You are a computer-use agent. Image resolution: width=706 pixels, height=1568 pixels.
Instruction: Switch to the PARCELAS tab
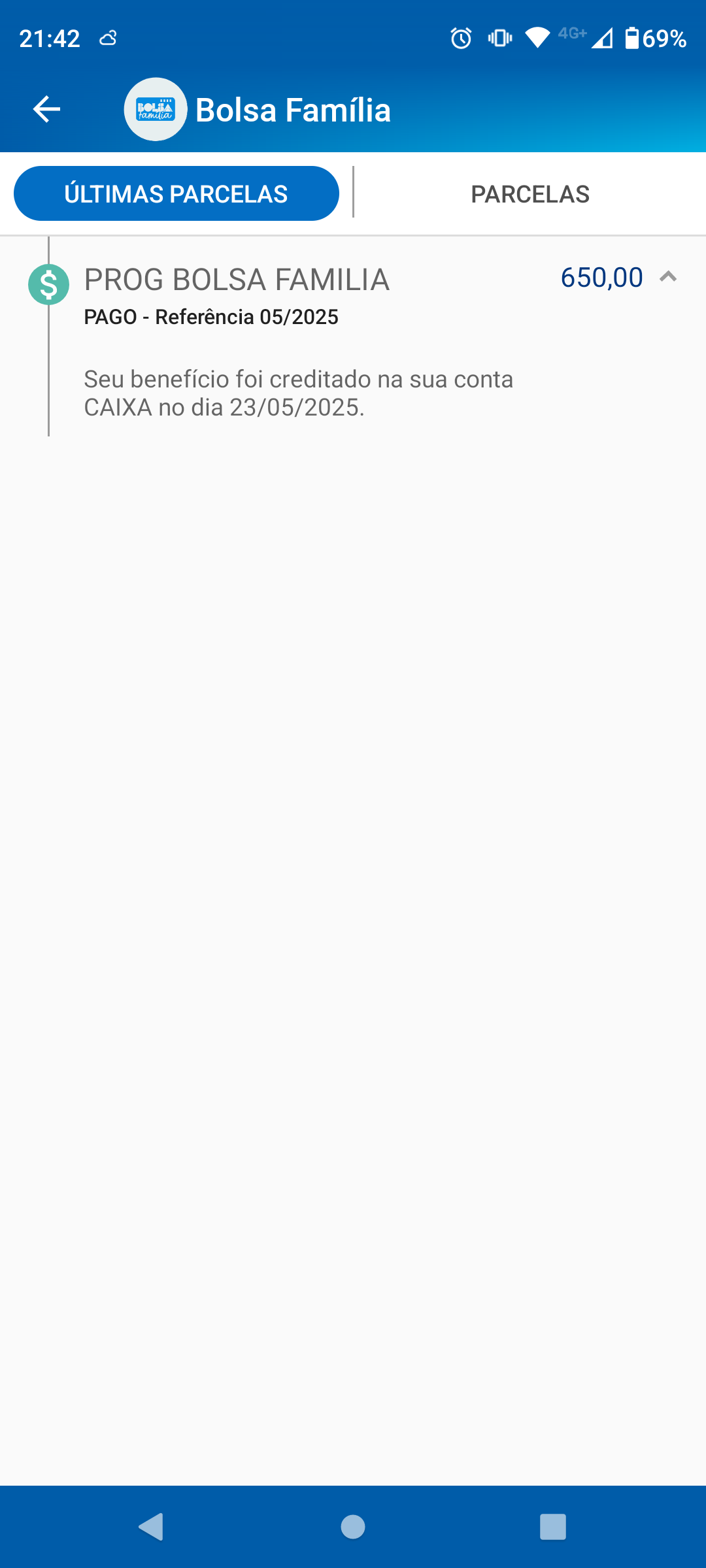(x=530, y=194)
